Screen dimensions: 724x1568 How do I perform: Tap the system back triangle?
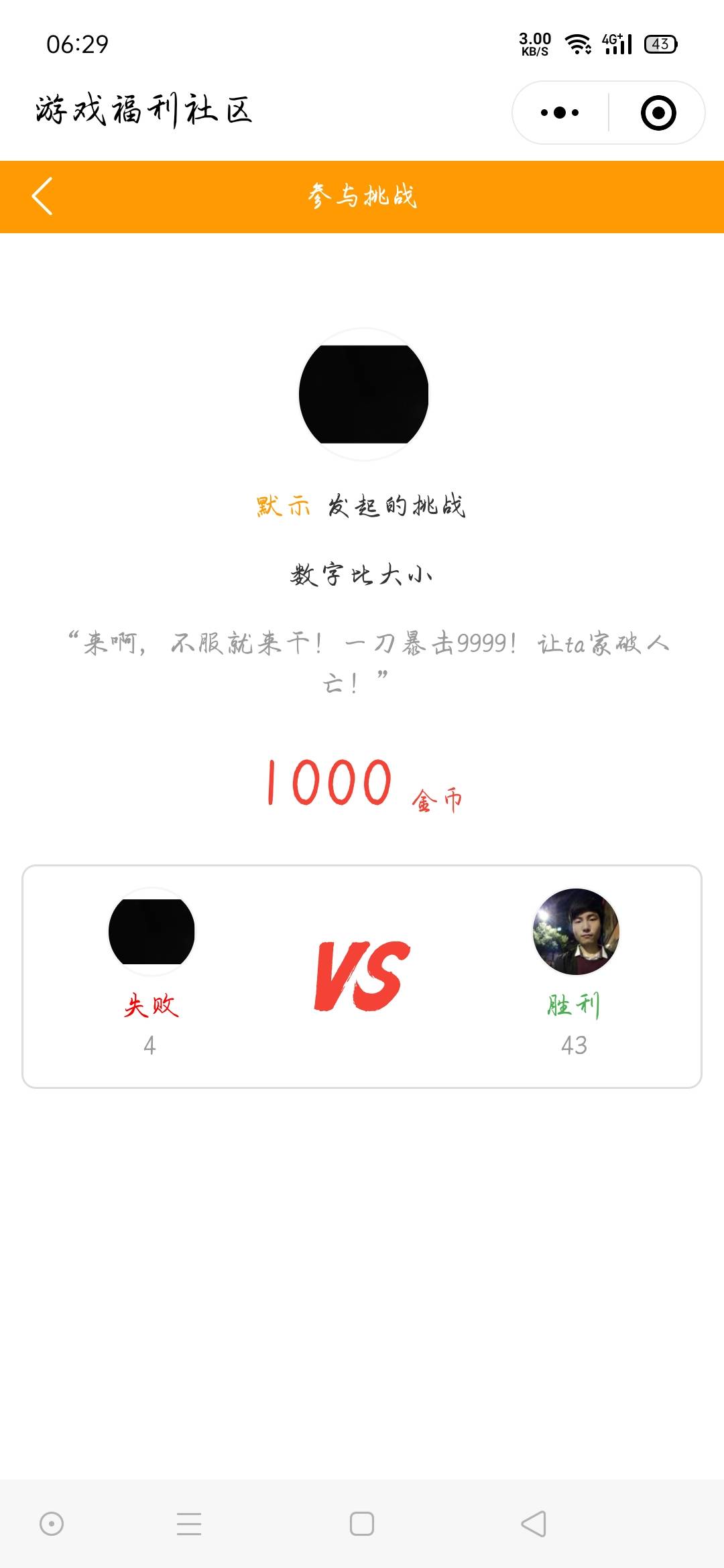[534, 1524]
